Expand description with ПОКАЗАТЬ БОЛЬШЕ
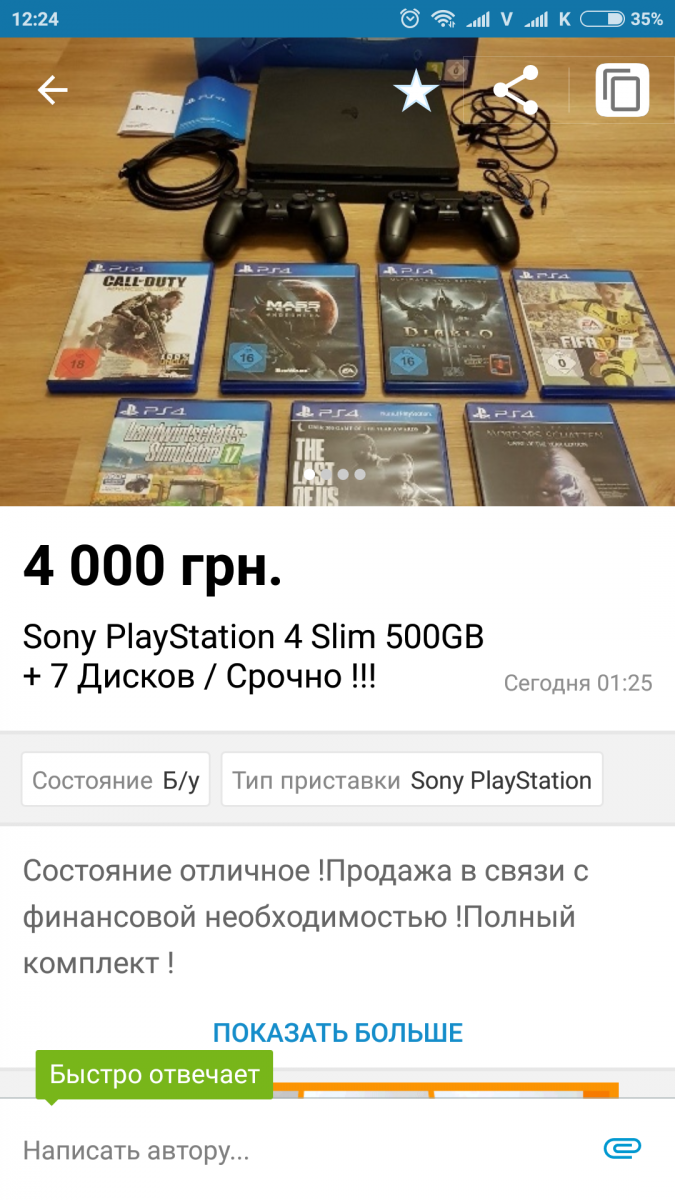Screen dimensions: 675x1200 tap(338, 1032)
